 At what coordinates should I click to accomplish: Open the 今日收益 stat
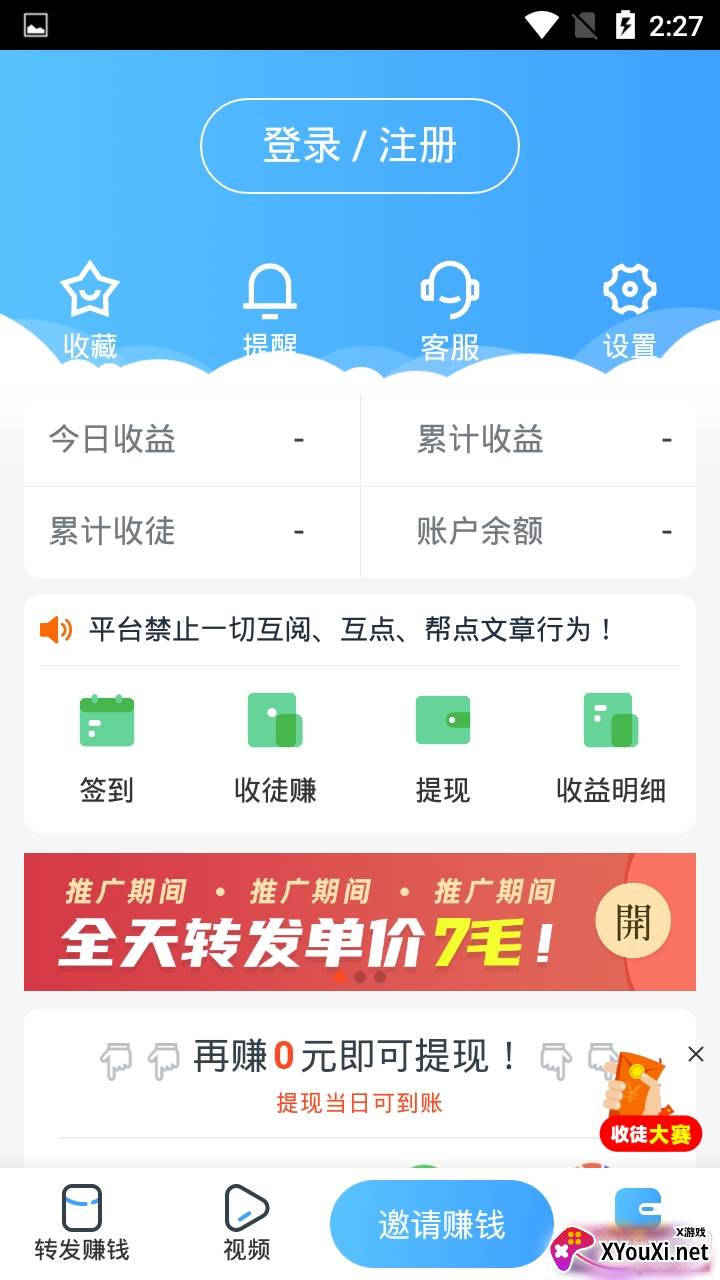coord(192,440)
